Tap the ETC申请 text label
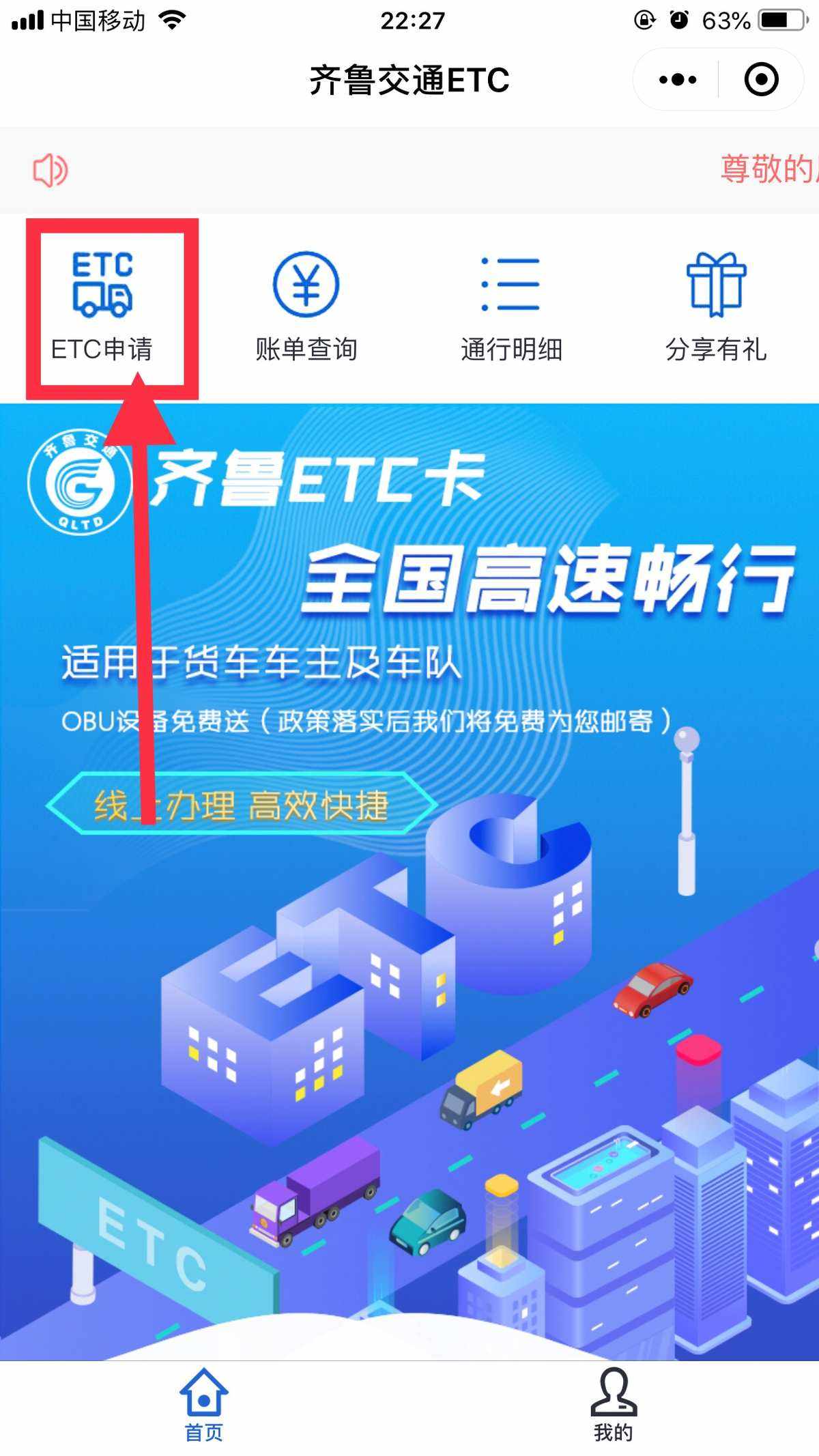Viewport: 819px width, 1456px height. [104, 349]
